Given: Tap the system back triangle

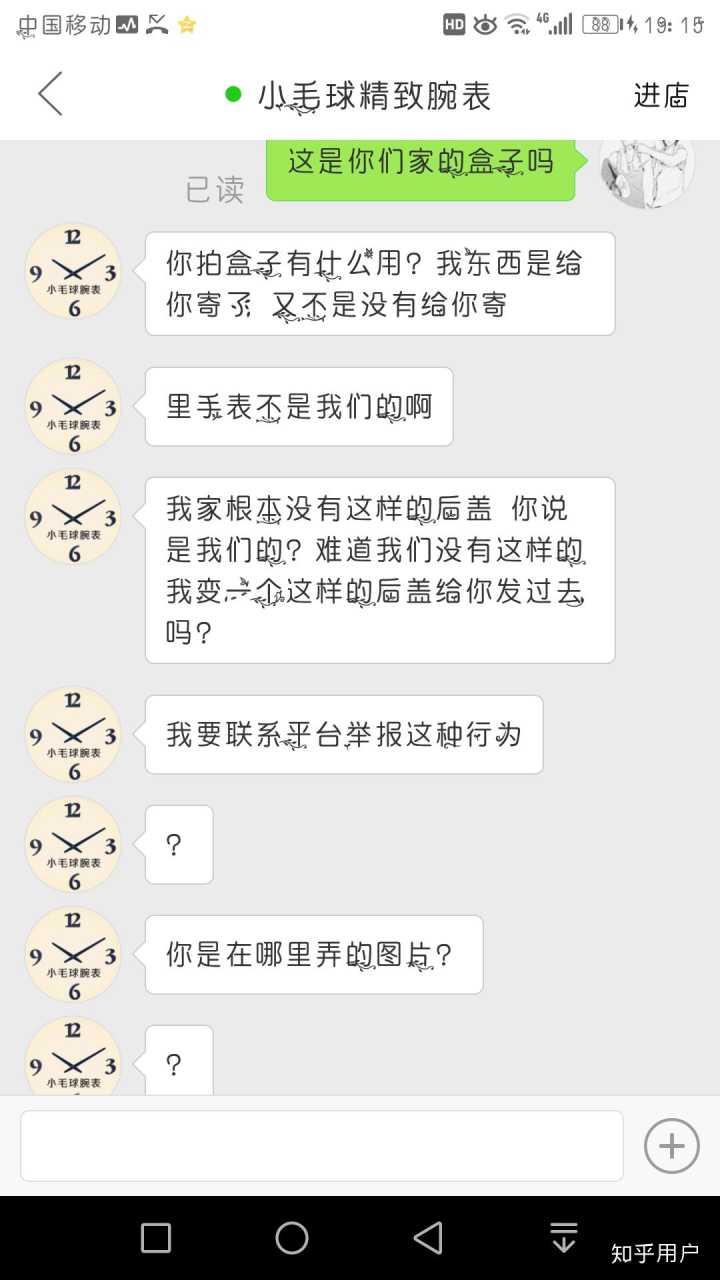Looking at the screenshot, I should coord(428,1238).
